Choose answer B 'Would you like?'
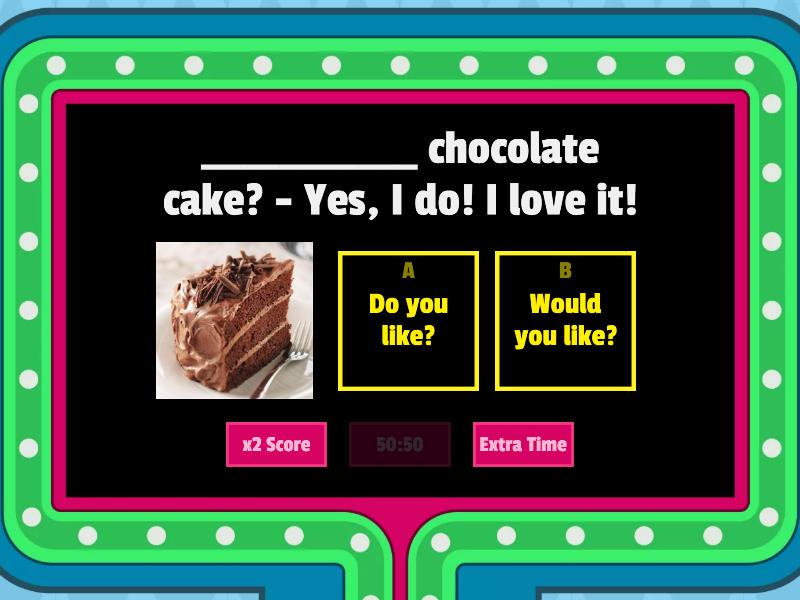The image size is (800, 600). tap(565, 320)
